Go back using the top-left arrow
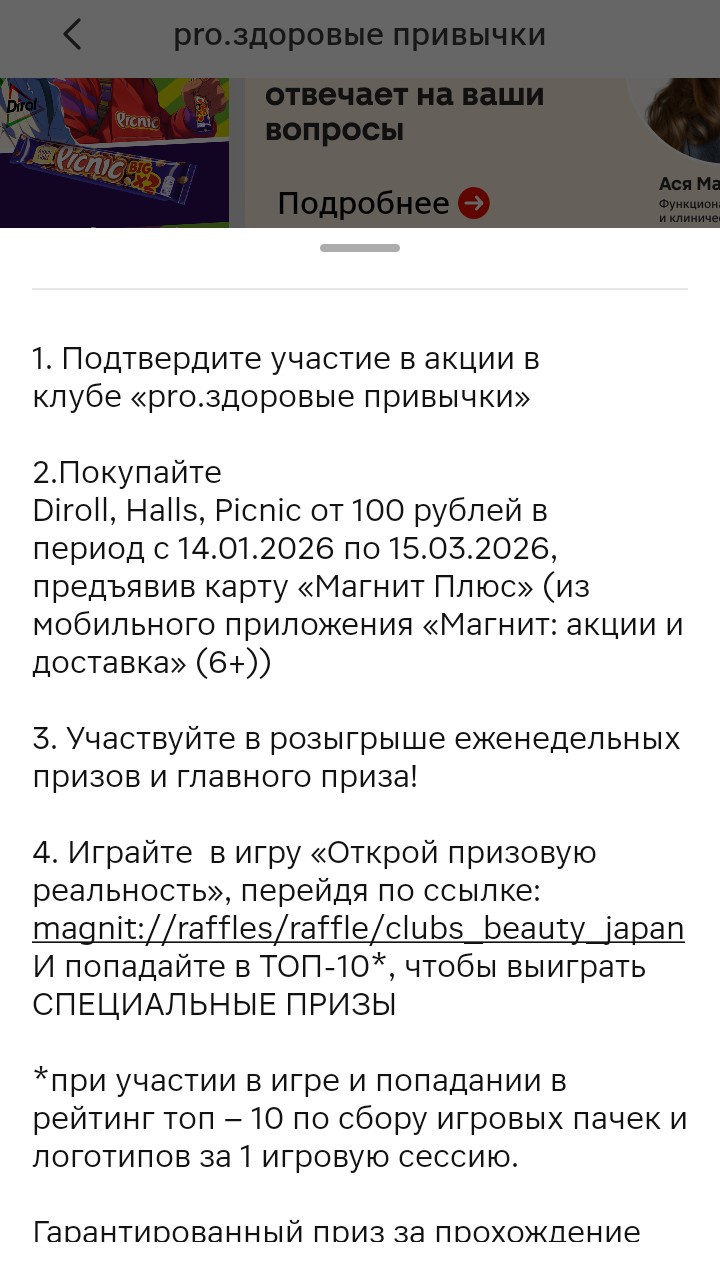Screen dimensions: 720x1266 click(x=71, y=35)
